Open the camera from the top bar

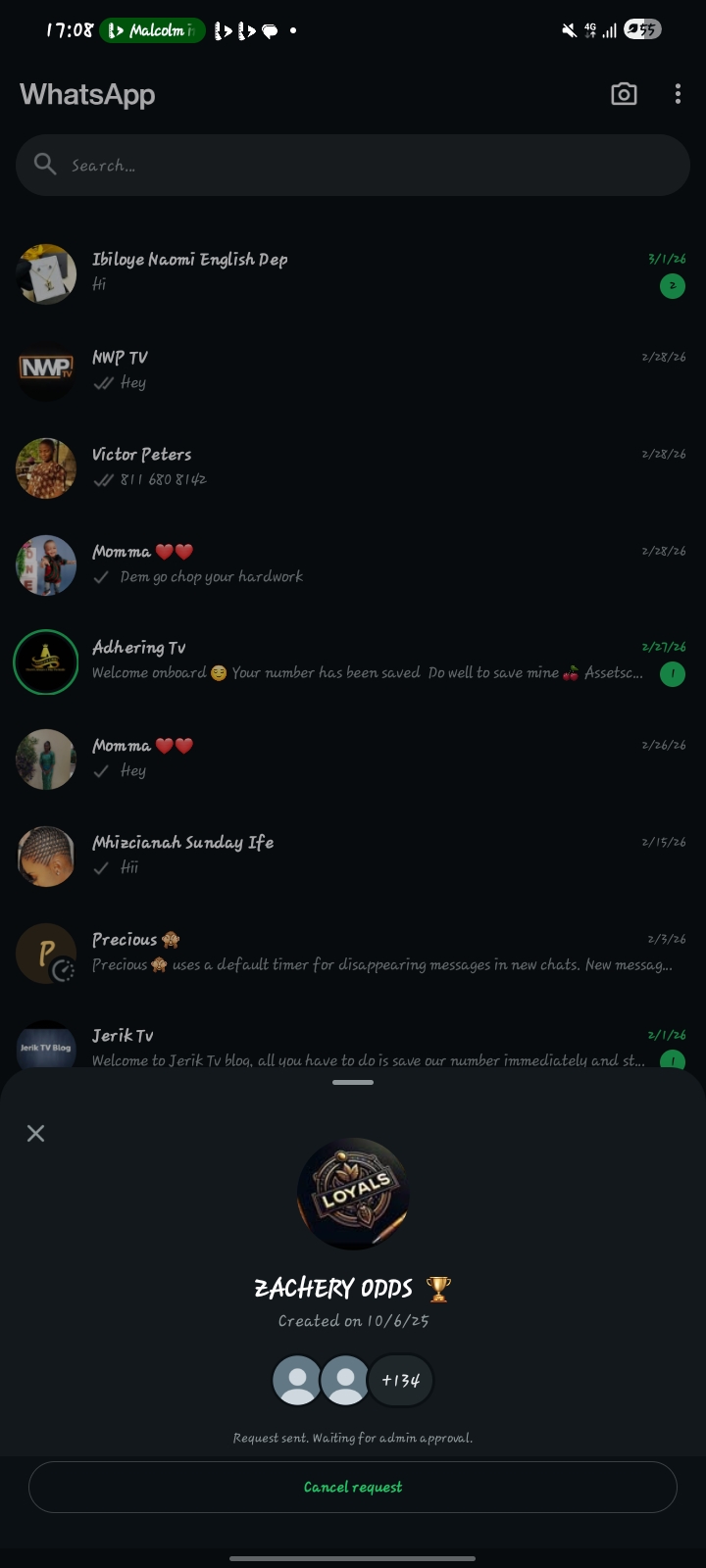[x=624, y=94]
